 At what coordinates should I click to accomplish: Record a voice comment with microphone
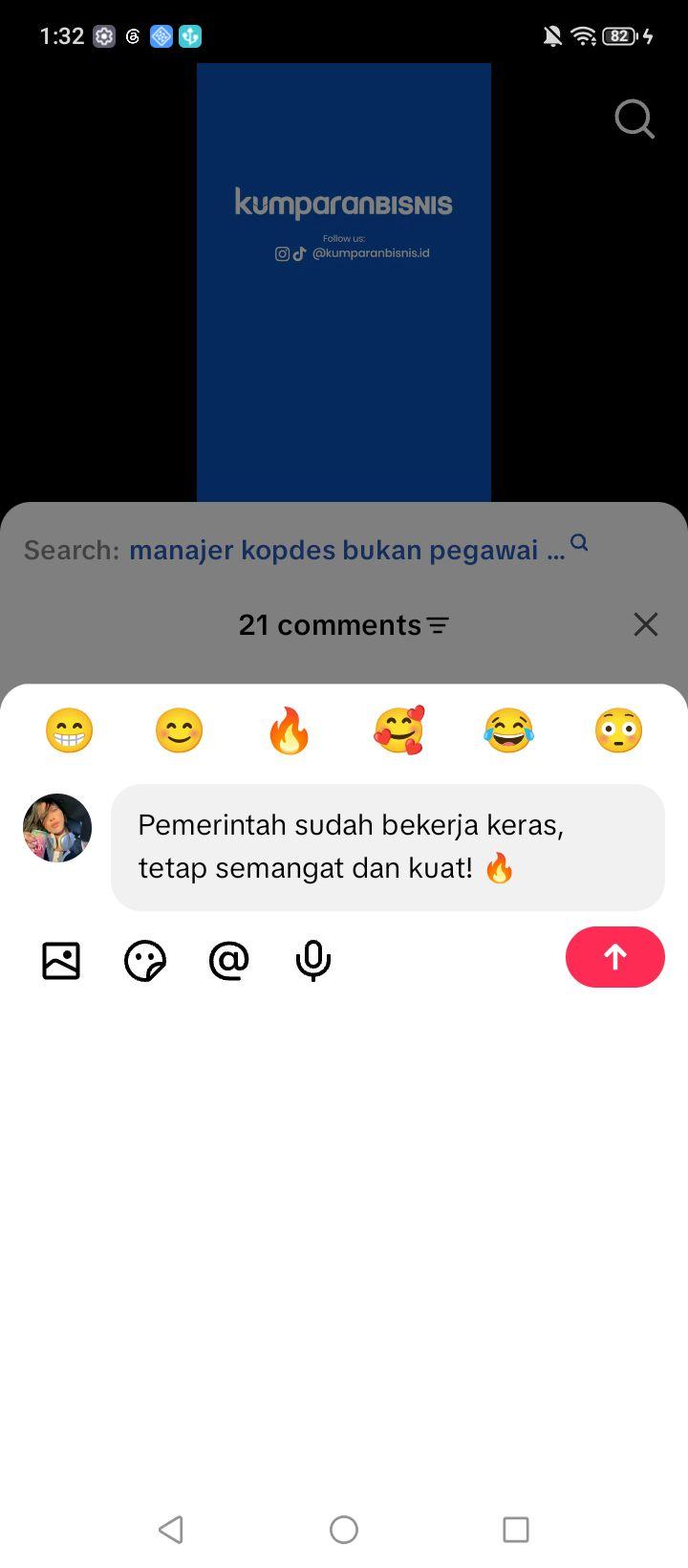(x=313, y=960)
